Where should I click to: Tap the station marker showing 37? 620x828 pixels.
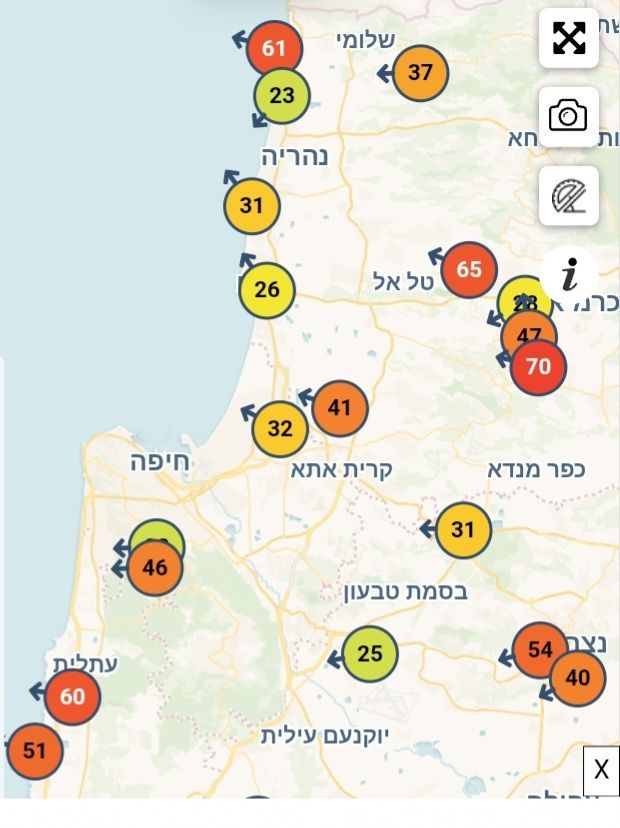point(420,72)
